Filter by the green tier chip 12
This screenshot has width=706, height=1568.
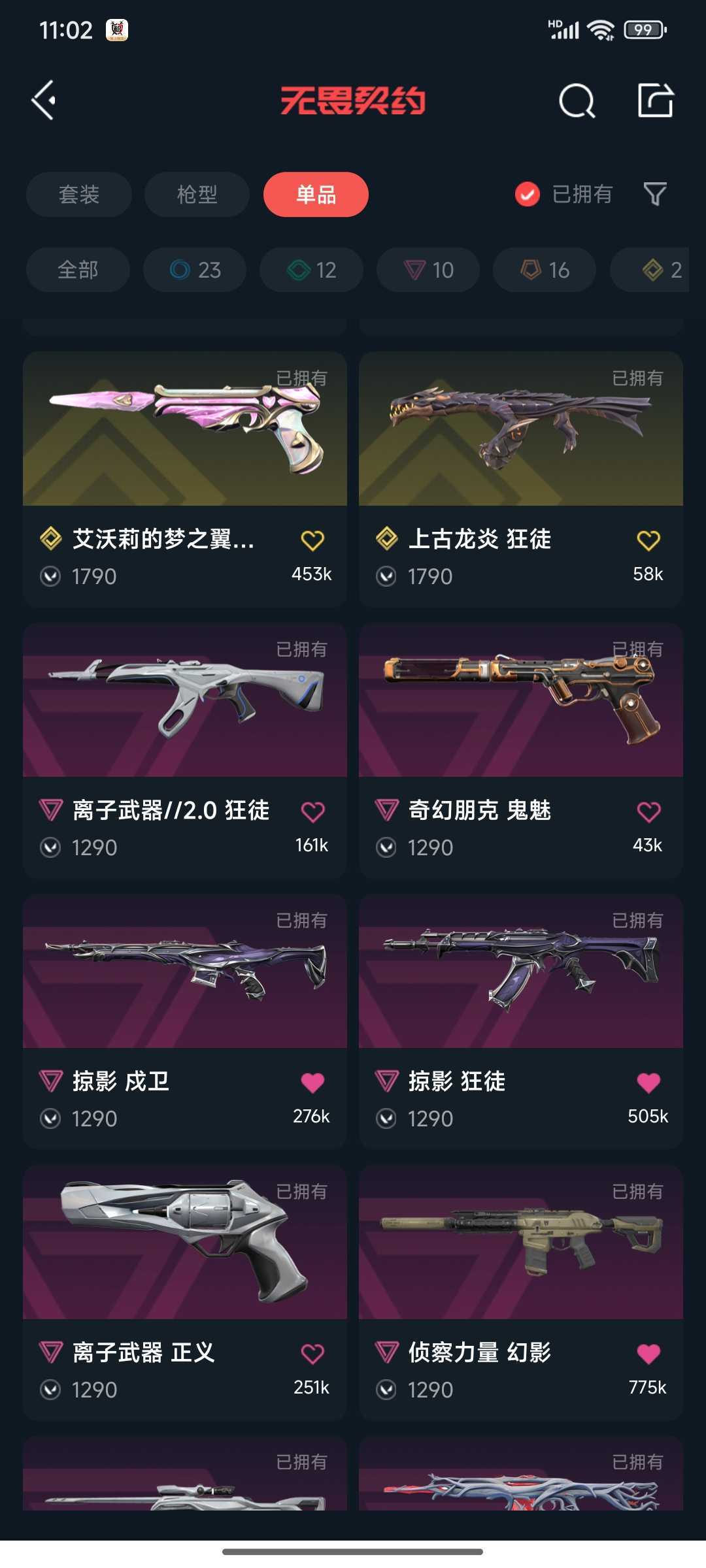click(x=311, y=269)
